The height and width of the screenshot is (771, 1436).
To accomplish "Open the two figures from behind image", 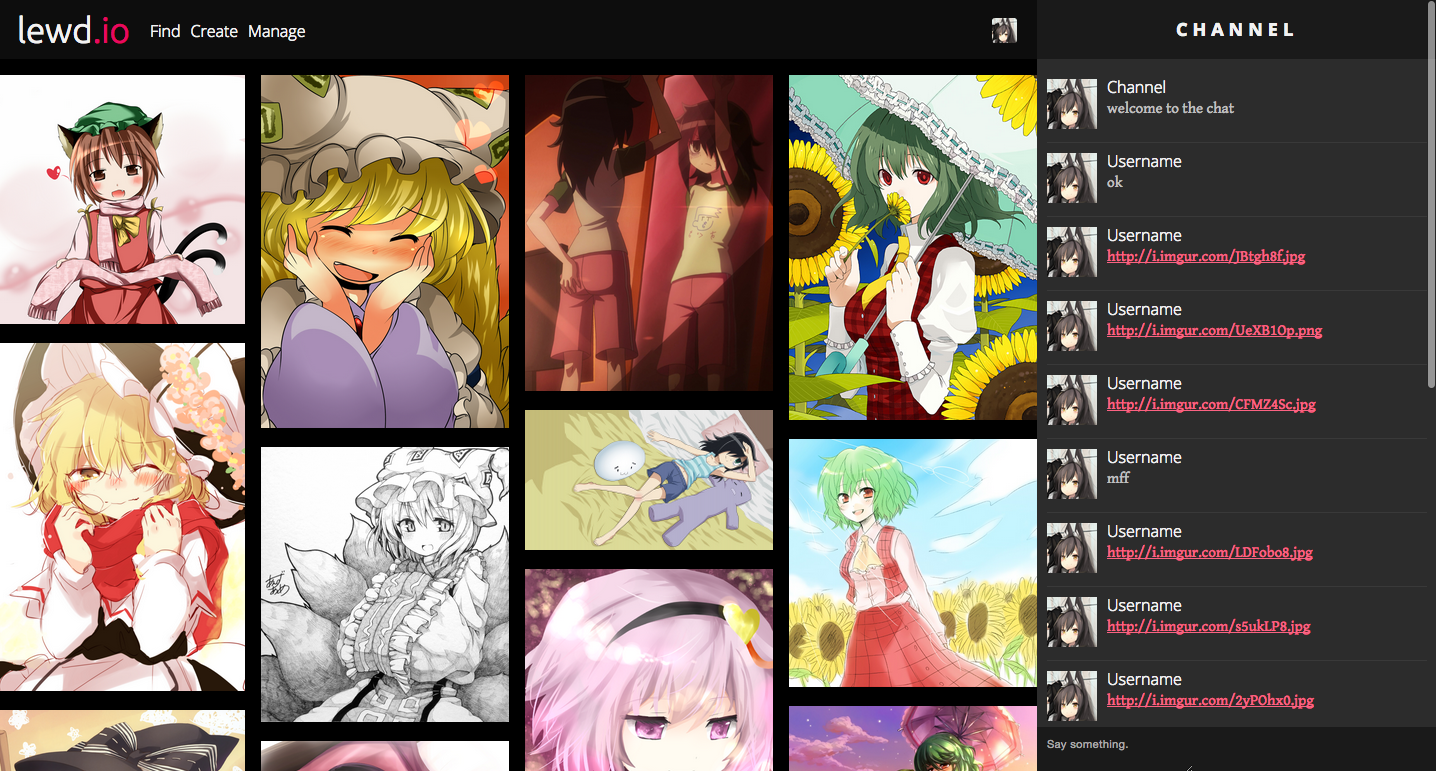I will pyautogui.click(x=648, y=232).
